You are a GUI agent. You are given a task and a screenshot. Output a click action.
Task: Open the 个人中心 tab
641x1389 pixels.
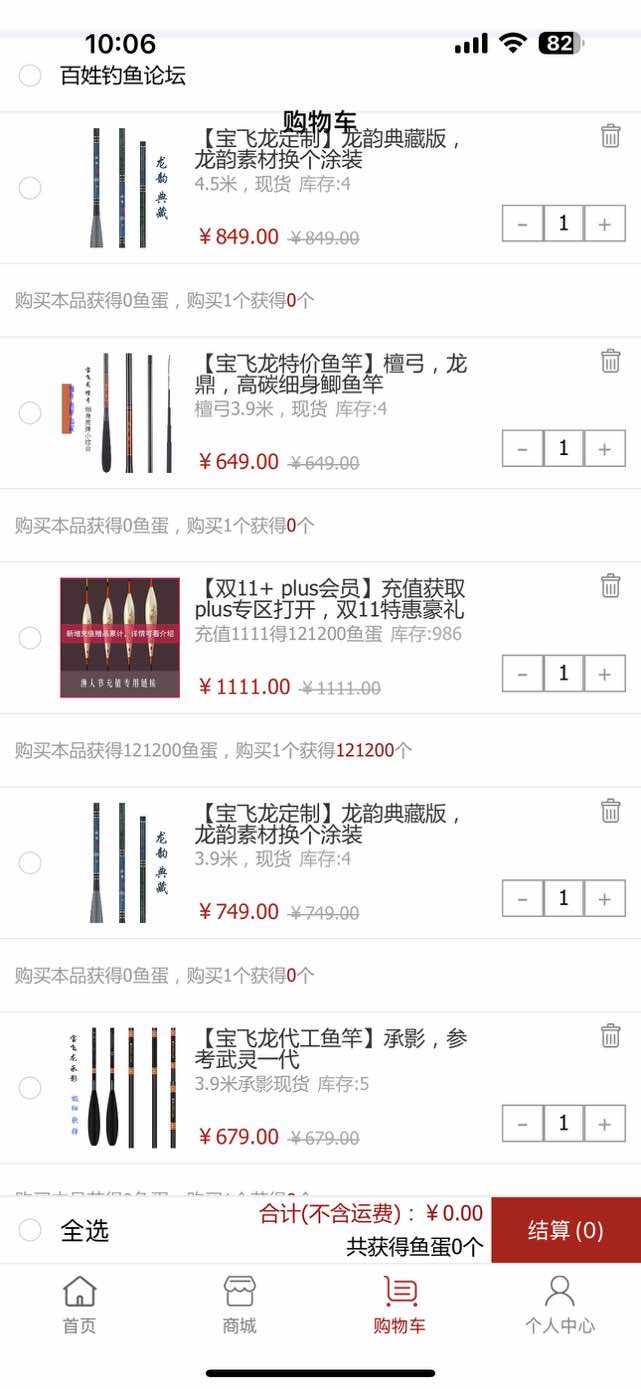tap(559, 1305)
